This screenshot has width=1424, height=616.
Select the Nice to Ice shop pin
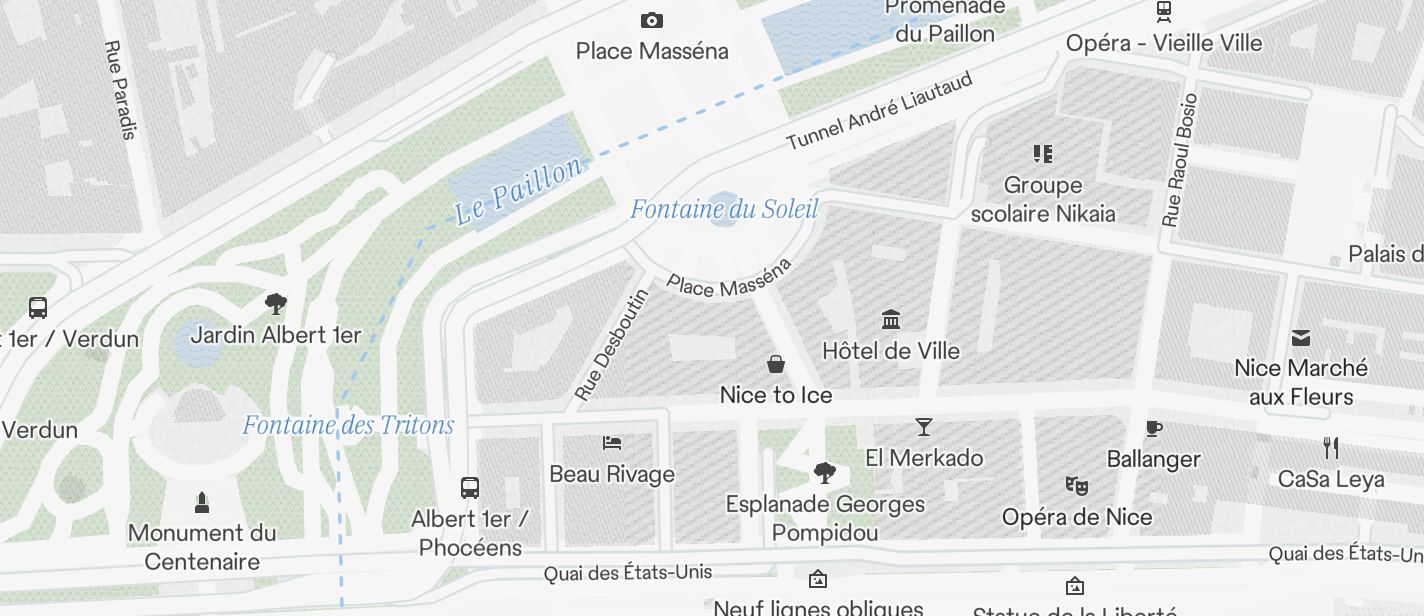(775, 364)
